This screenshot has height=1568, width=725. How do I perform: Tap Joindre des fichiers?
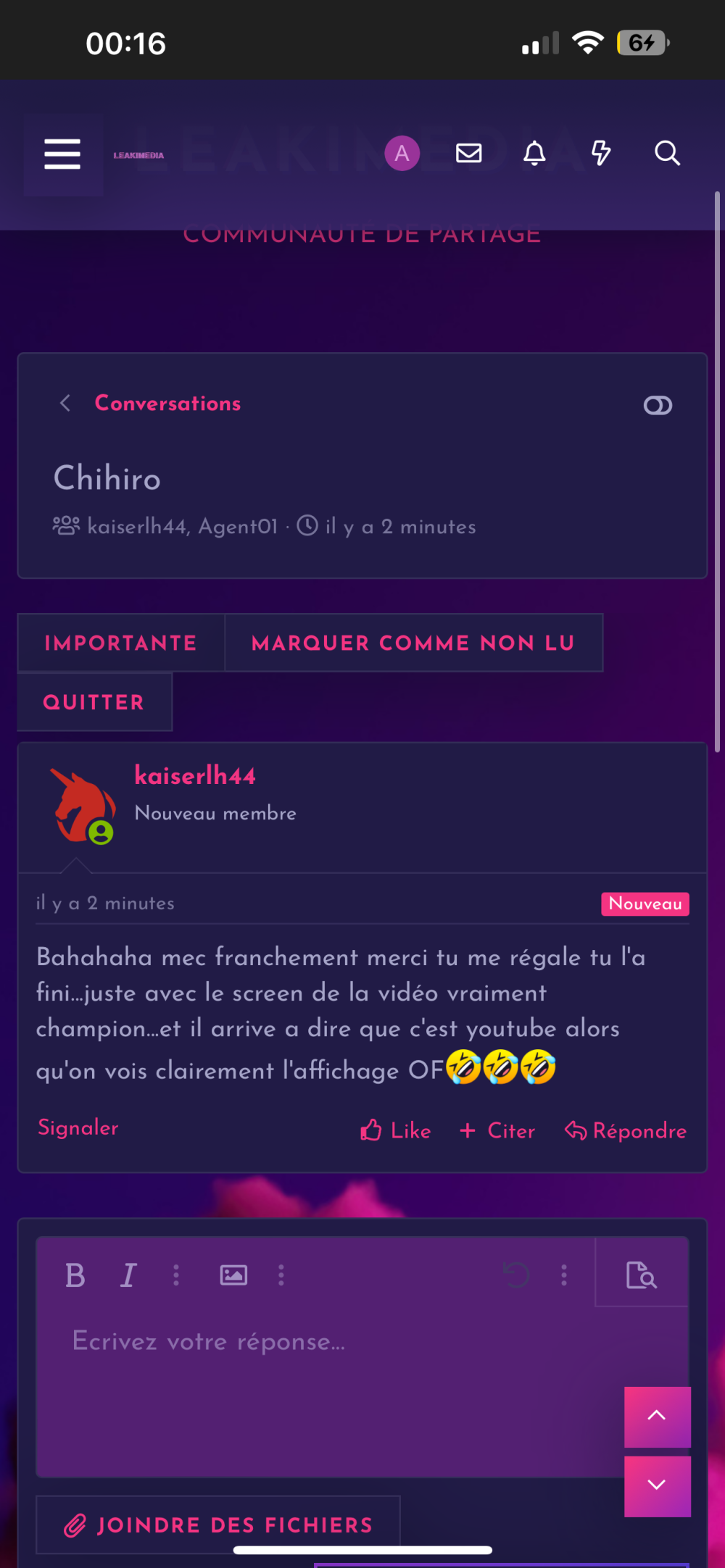coord(217,1525)
